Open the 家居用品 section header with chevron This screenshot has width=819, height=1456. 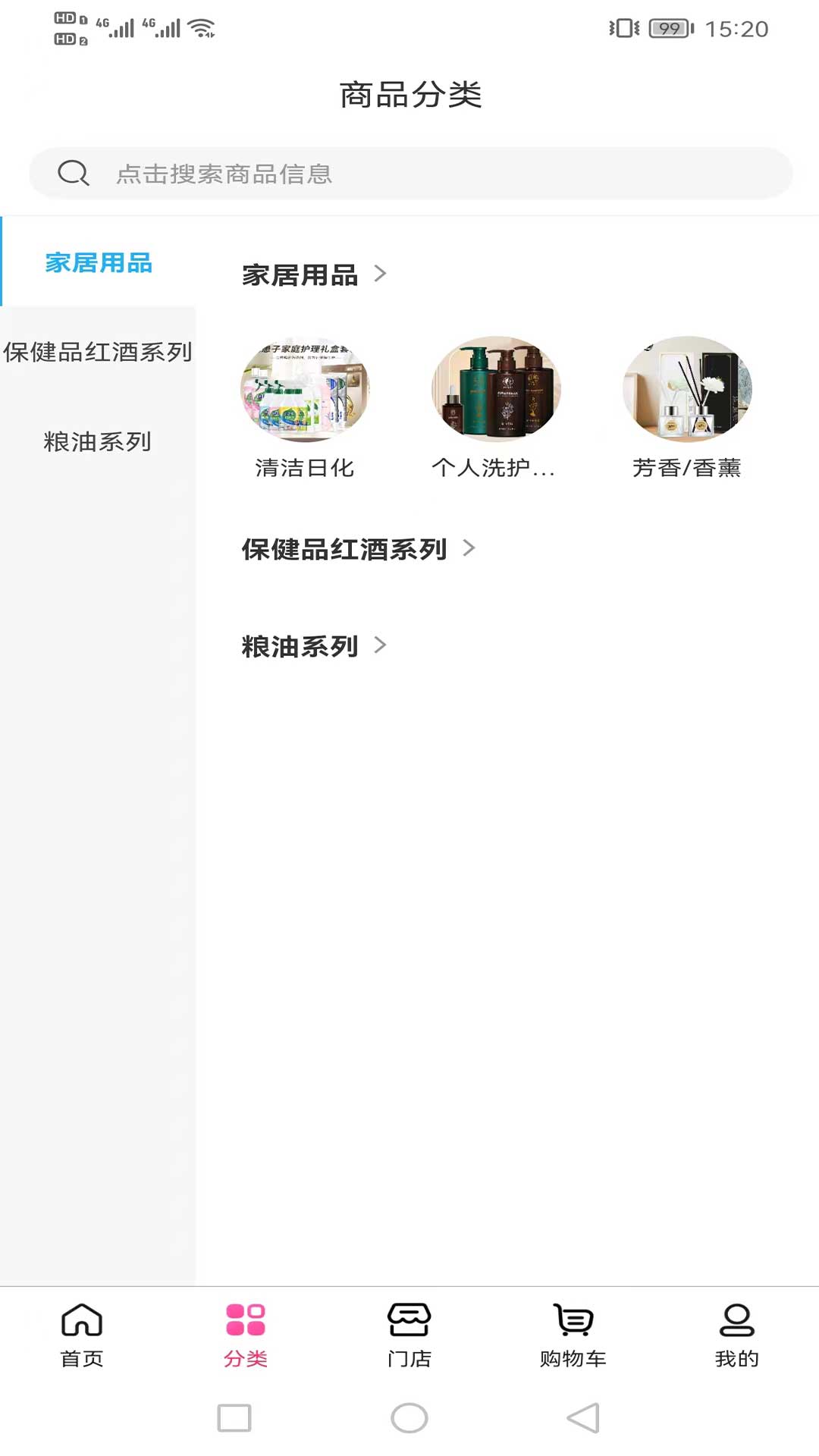click(x=315, y=275)
